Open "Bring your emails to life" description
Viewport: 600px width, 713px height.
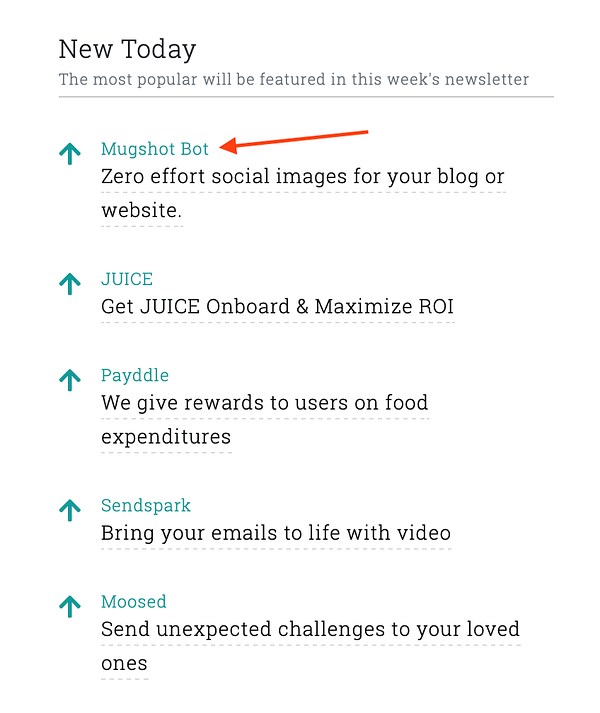275,533
